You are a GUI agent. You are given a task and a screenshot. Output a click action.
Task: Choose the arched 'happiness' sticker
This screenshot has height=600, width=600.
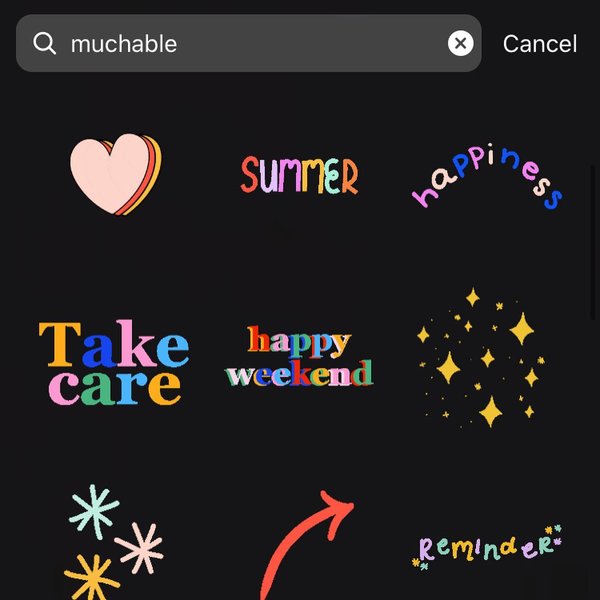tap(487, 180)
